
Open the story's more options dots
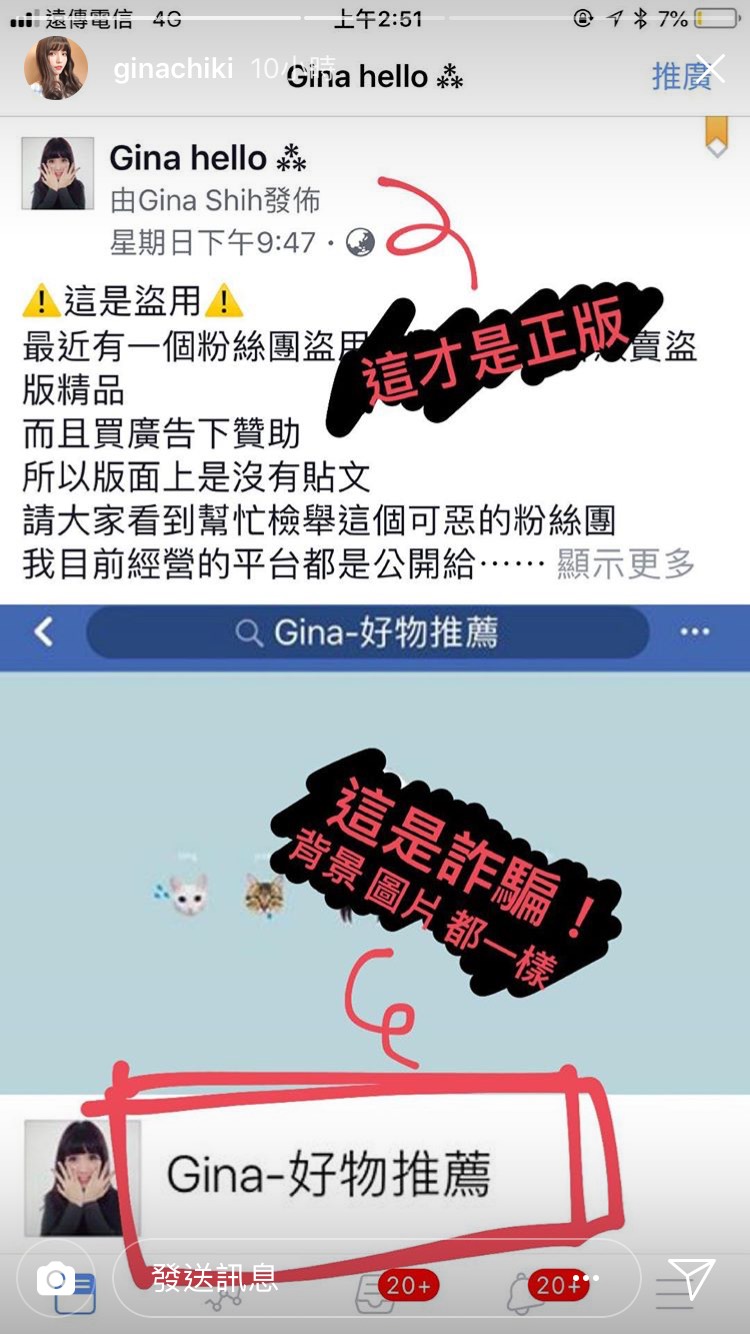click(x=586, y=1277)
